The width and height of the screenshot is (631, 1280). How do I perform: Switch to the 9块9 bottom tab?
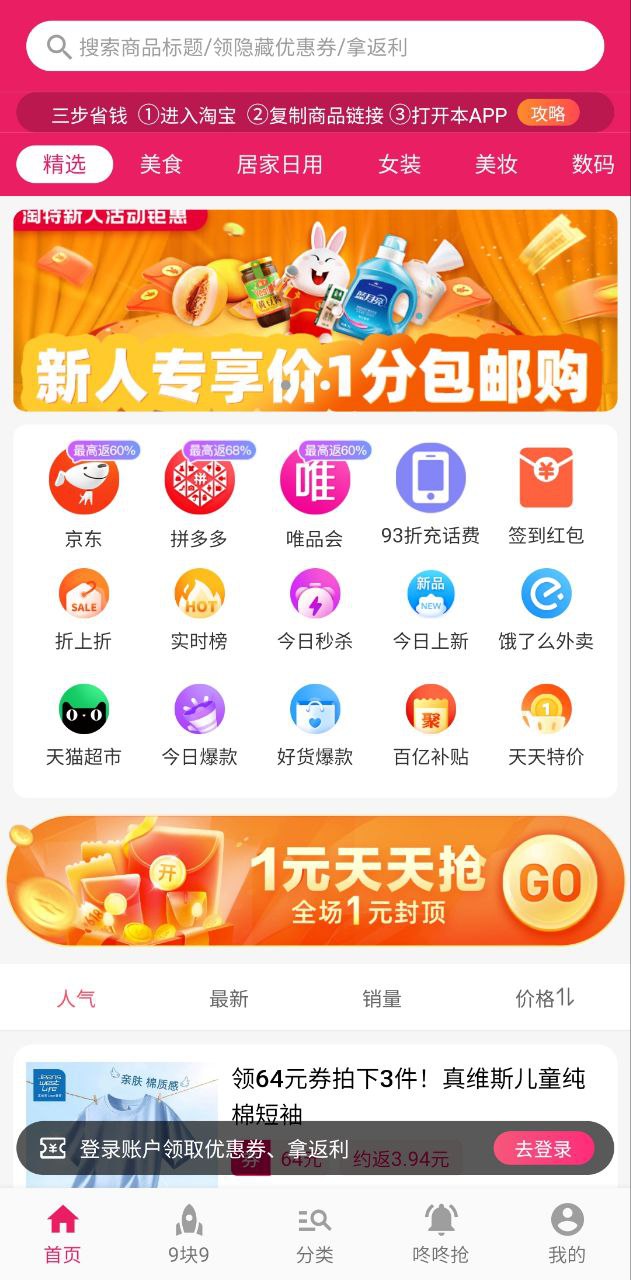(189, 1234)
